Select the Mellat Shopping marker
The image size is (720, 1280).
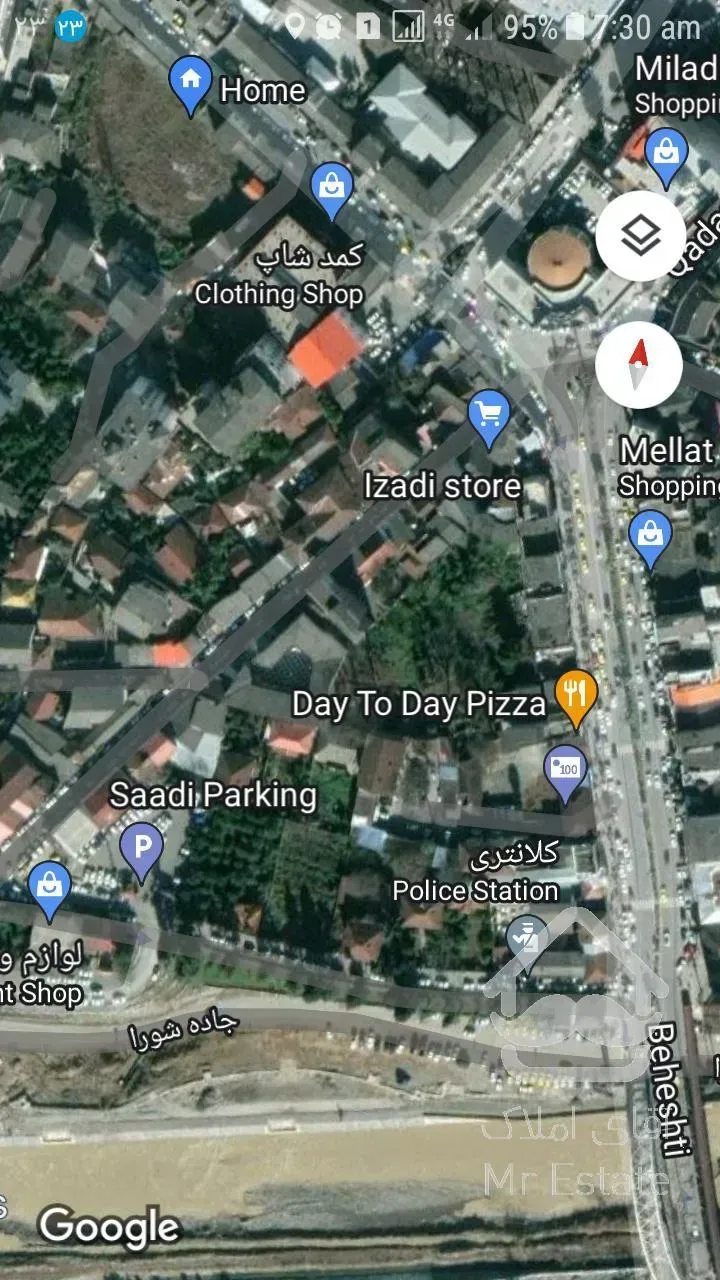(650, 537)
